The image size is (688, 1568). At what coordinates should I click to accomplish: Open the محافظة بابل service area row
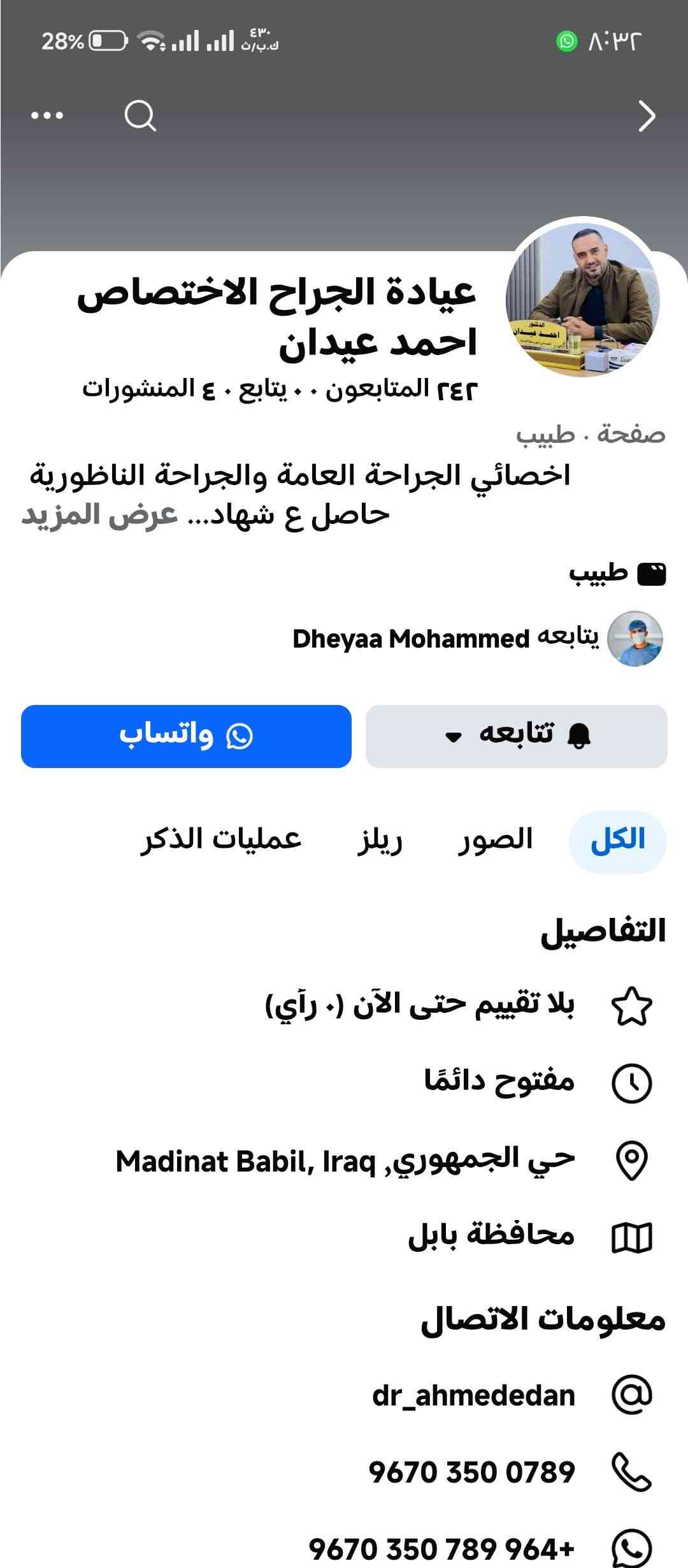(492, 1237)
